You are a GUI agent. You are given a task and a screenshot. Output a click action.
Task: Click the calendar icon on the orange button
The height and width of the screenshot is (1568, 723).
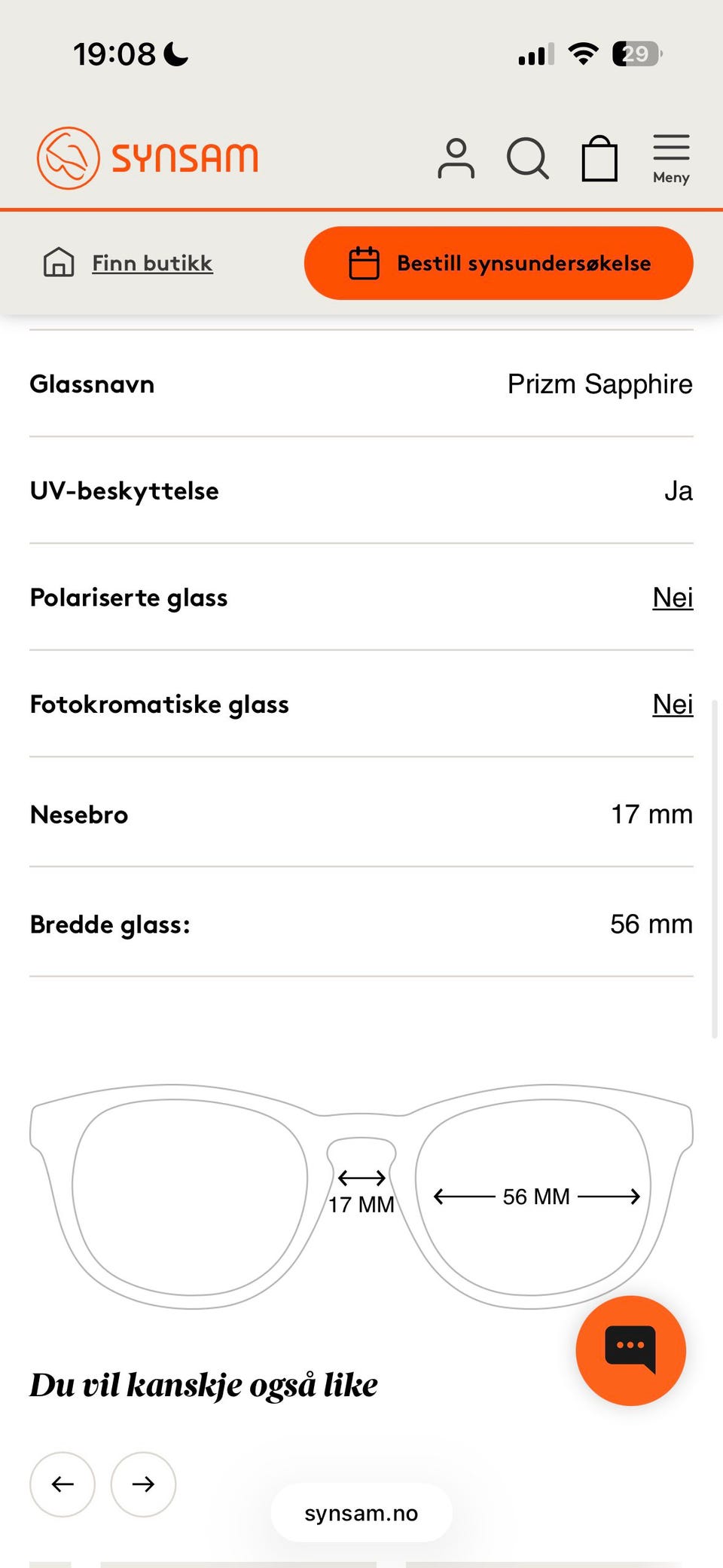(365, 262)
